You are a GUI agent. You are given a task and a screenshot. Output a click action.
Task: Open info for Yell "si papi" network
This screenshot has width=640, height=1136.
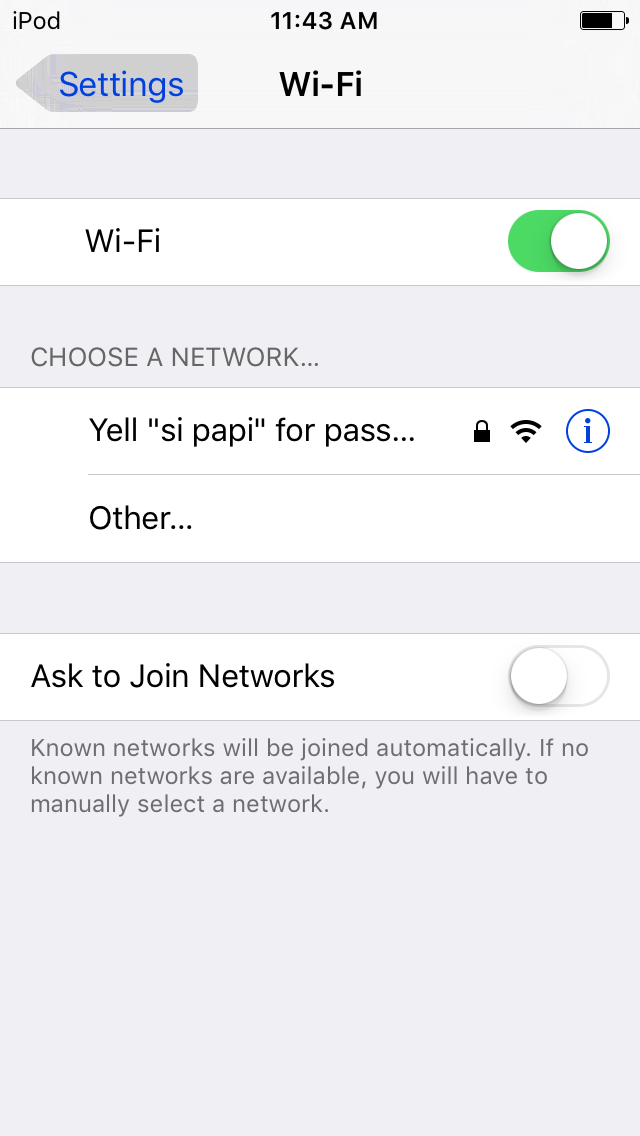click(x=587, y=431)
